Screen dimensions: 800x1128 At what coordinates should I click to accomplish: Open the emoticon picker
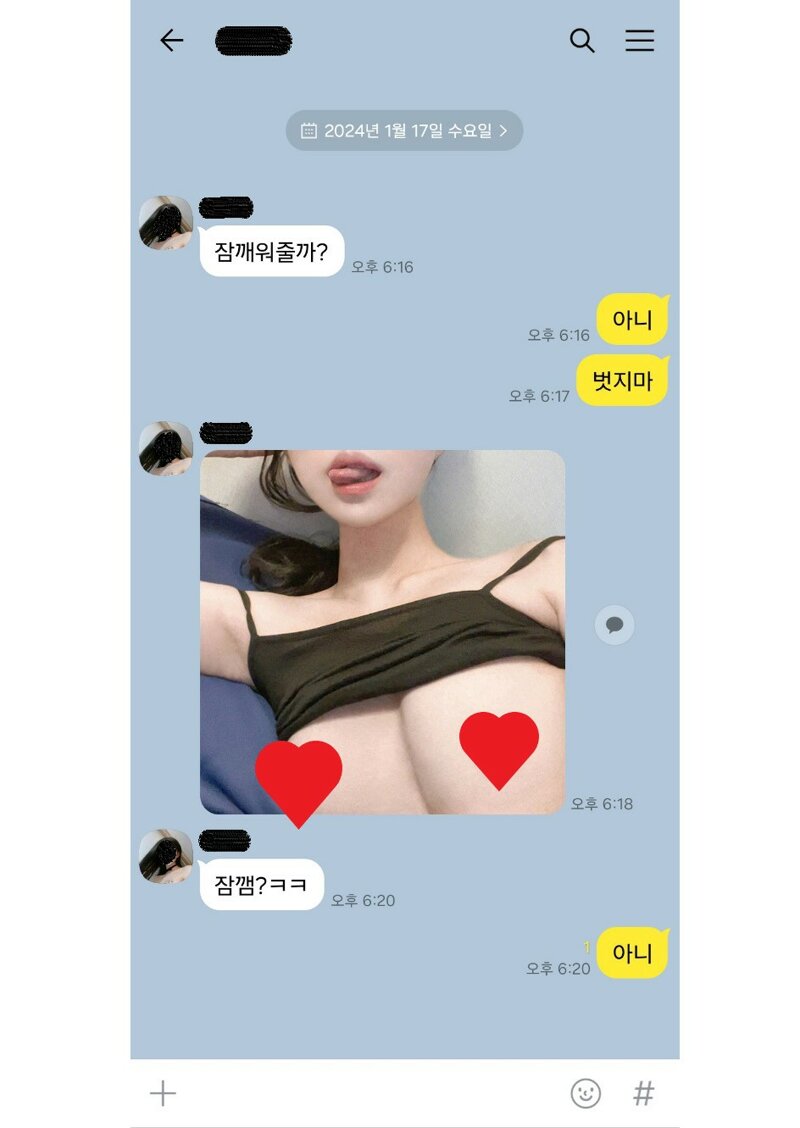click(586, 1093)
